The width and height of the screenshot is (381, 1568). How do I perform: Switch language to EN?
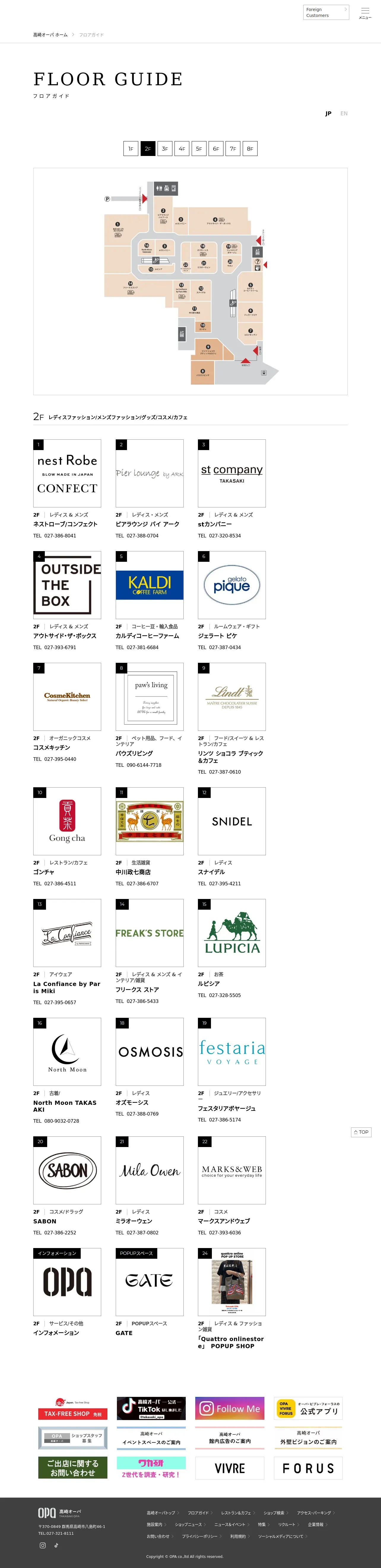(x=344, y=113)
